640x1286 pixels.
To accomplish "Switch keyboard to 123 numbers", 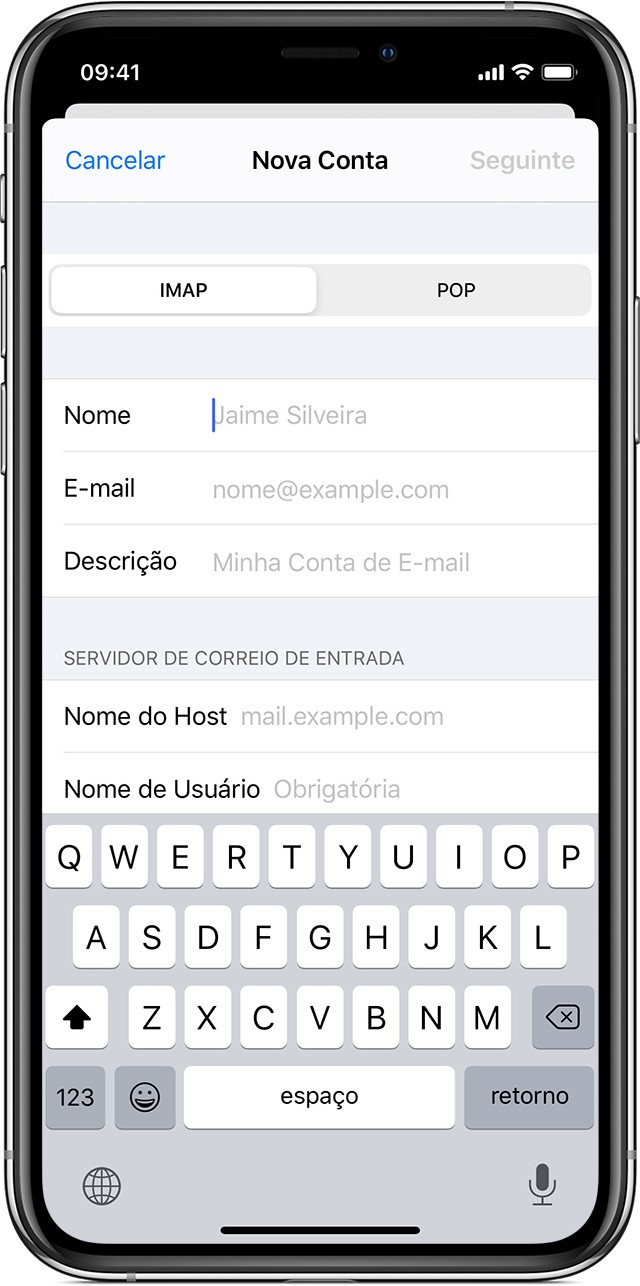I will [75, 1097].
